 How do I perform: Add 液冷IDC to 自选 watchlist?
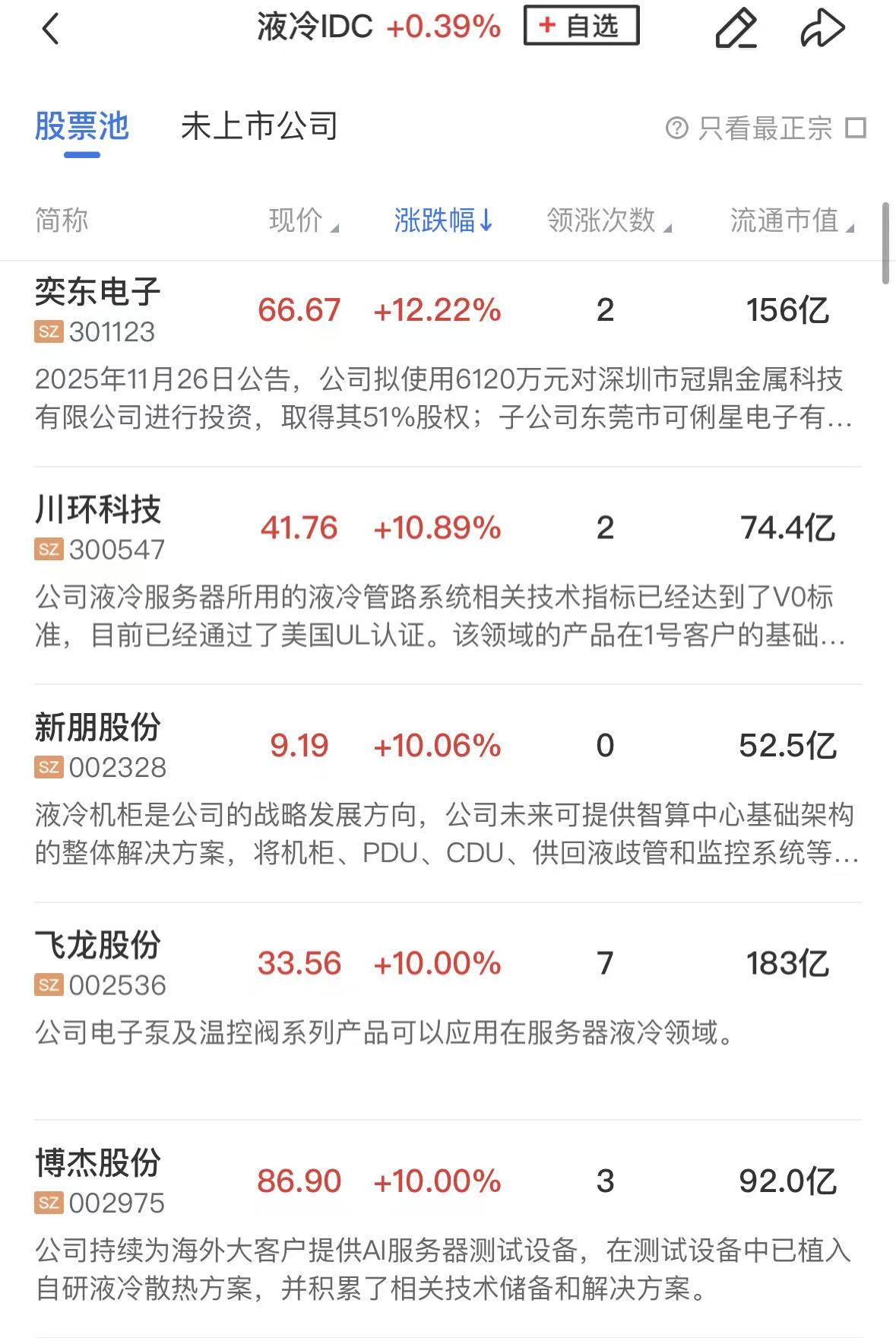click(581, 26)
